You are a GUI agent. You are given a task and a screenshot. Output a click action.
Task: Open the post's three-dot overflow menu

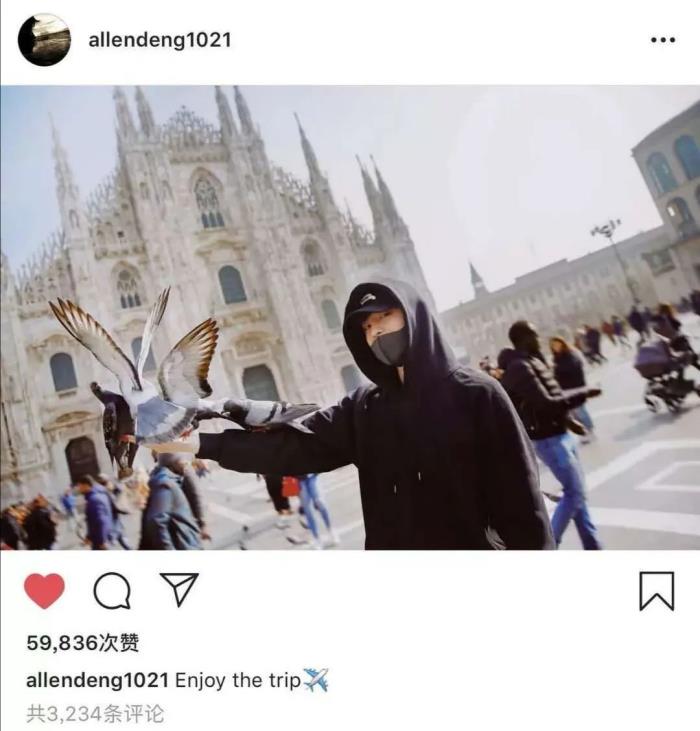[x=662, y=40]
